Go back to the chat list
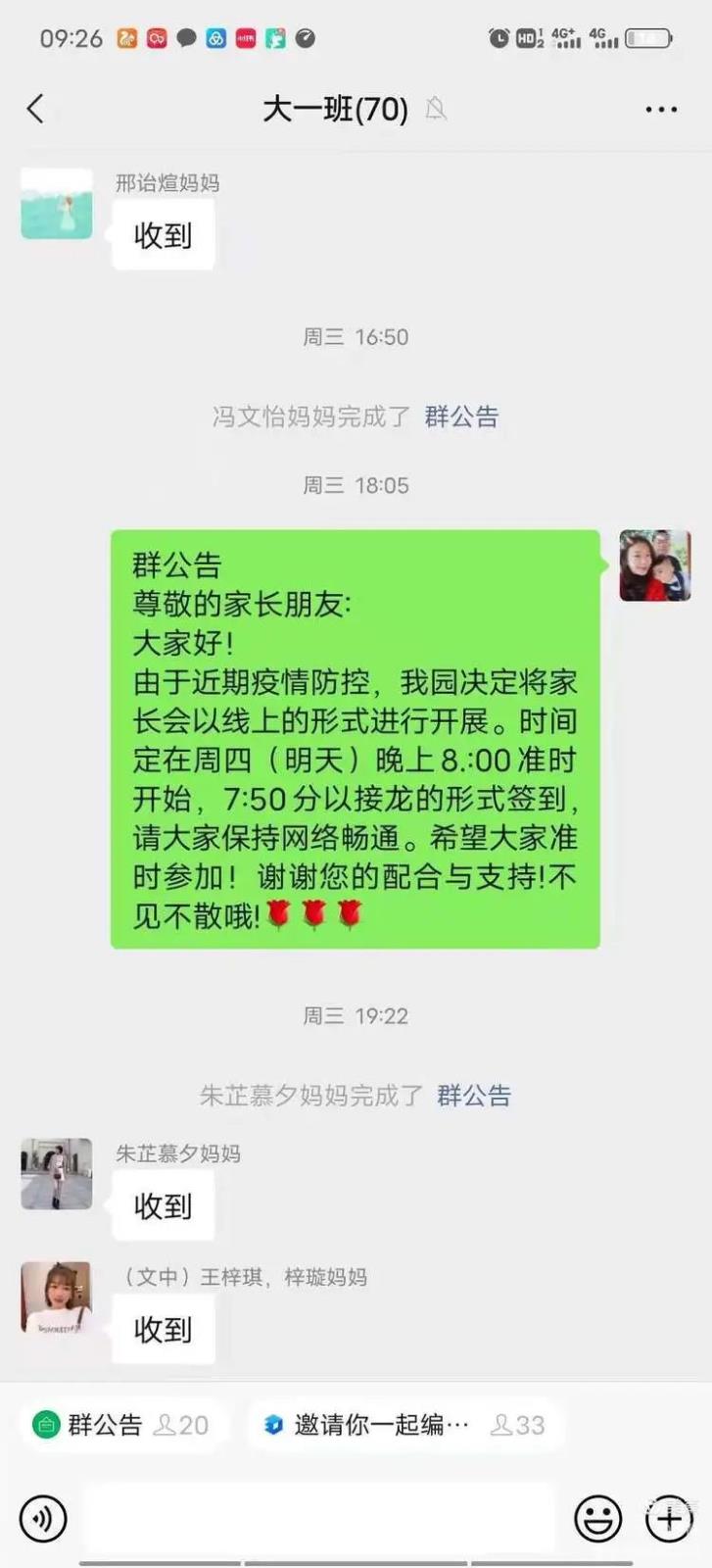712x1568 pixels. click(36, 109)
